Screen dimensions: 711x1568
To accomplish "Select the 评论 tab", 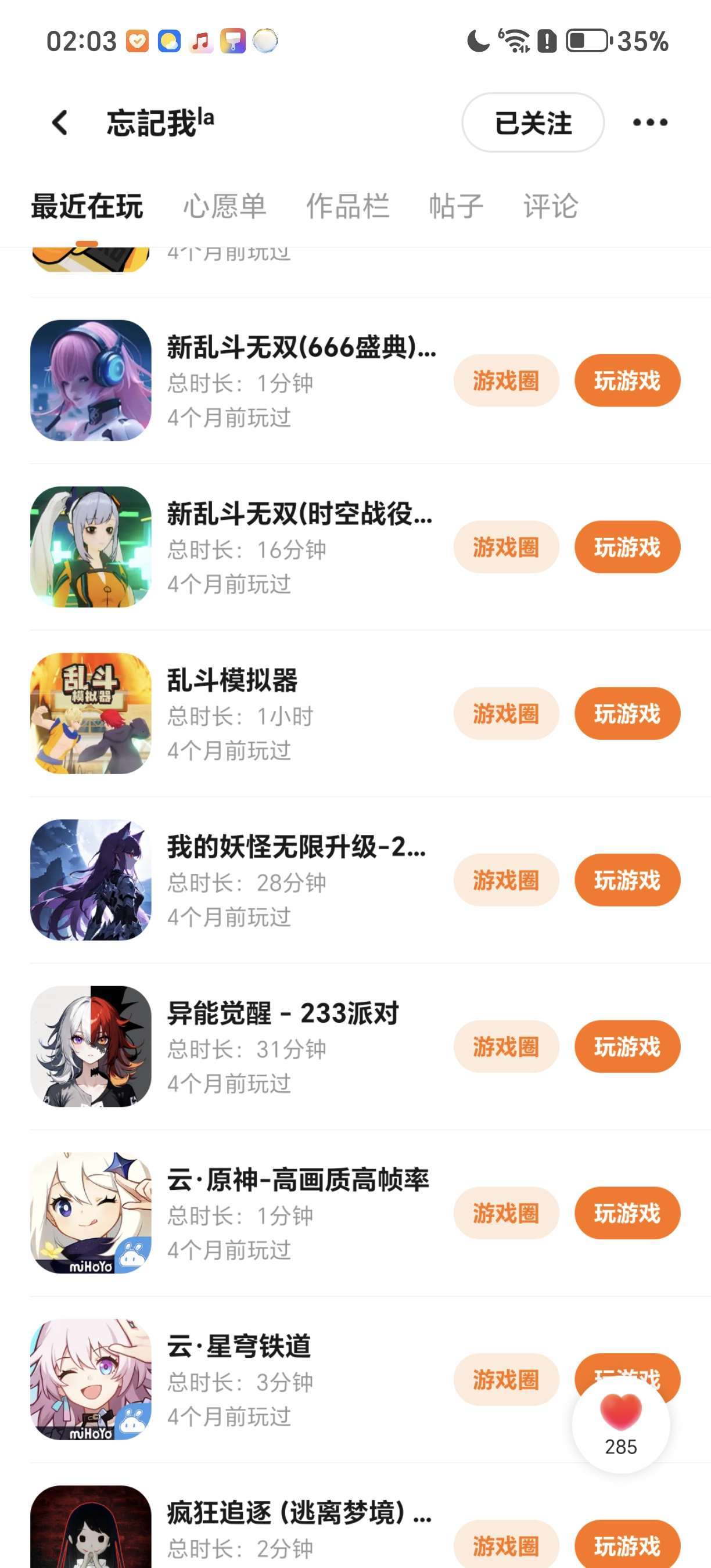I will tap(550, 206).
